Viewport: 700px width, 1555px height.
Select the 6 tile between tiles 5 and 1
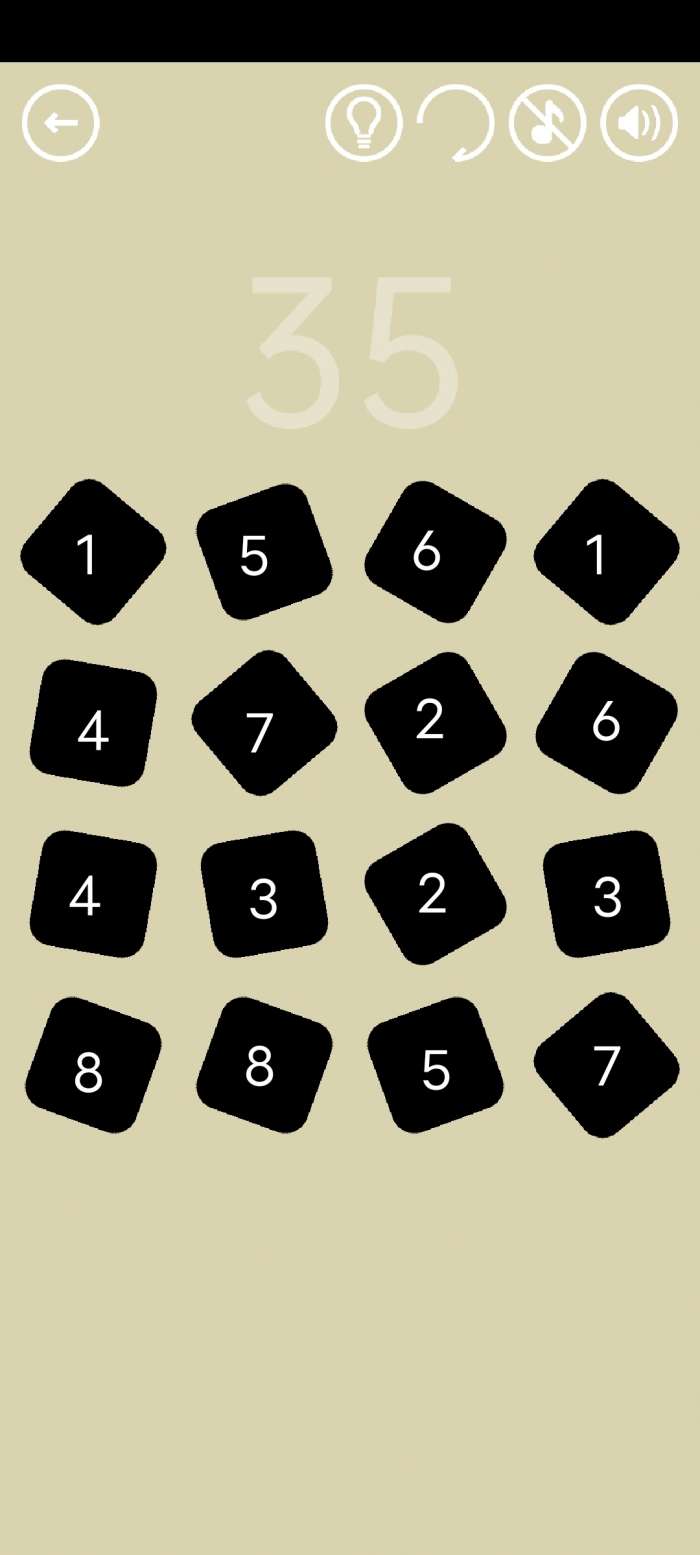435,552
